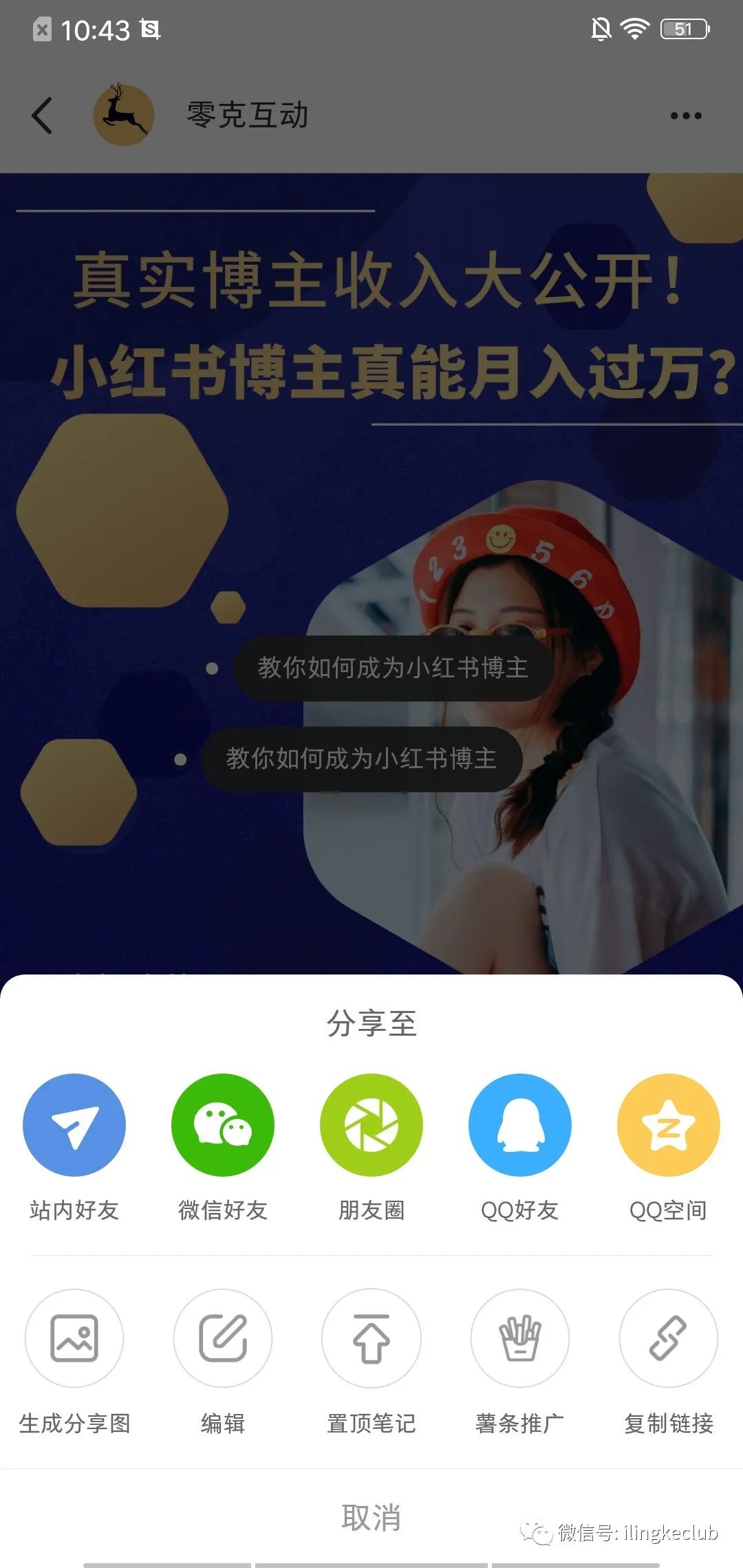This screenshot has height=1568, width=743.
Task: Tap 置顶笔记 to pin the note
Action: (371, 1339)
